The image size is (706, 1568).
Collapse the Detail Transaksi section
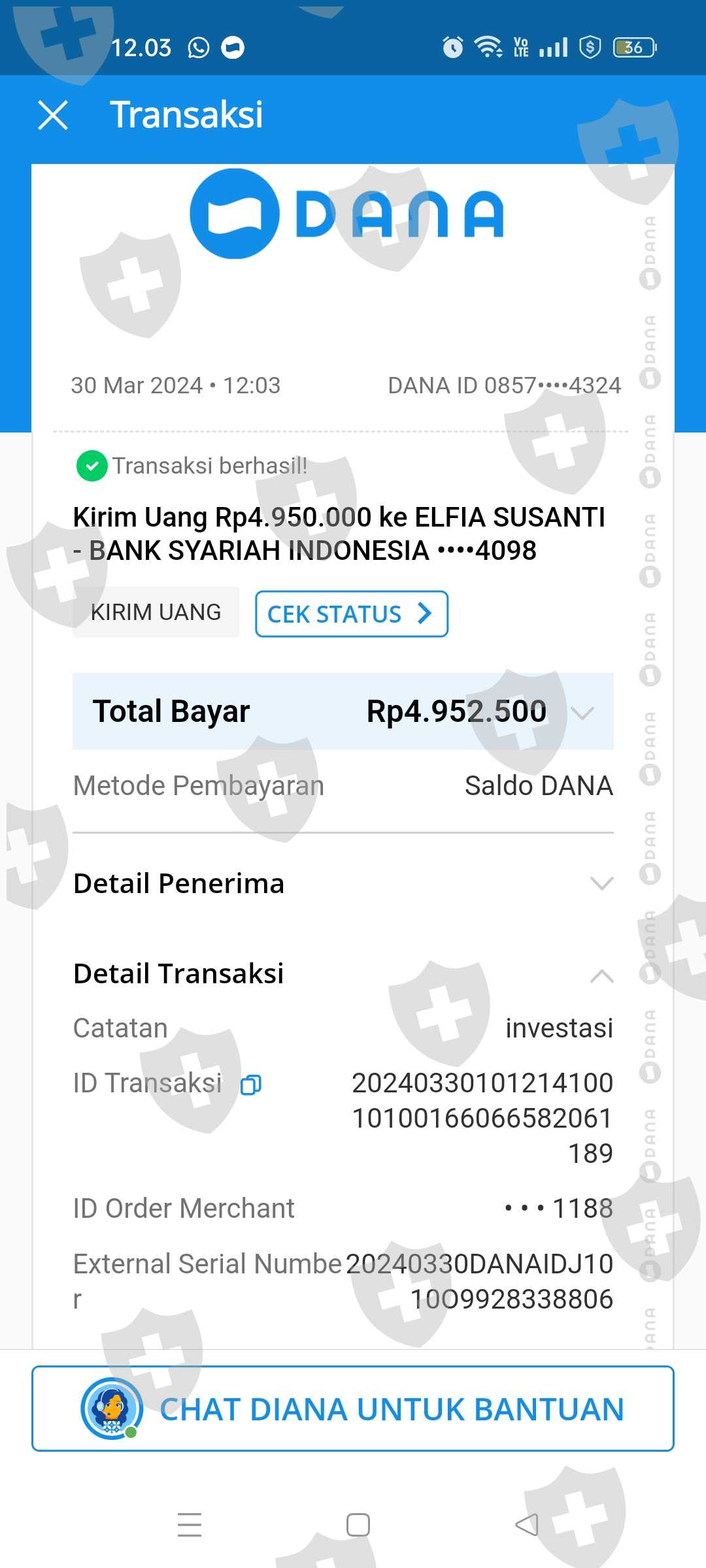[x=601, y=975]
